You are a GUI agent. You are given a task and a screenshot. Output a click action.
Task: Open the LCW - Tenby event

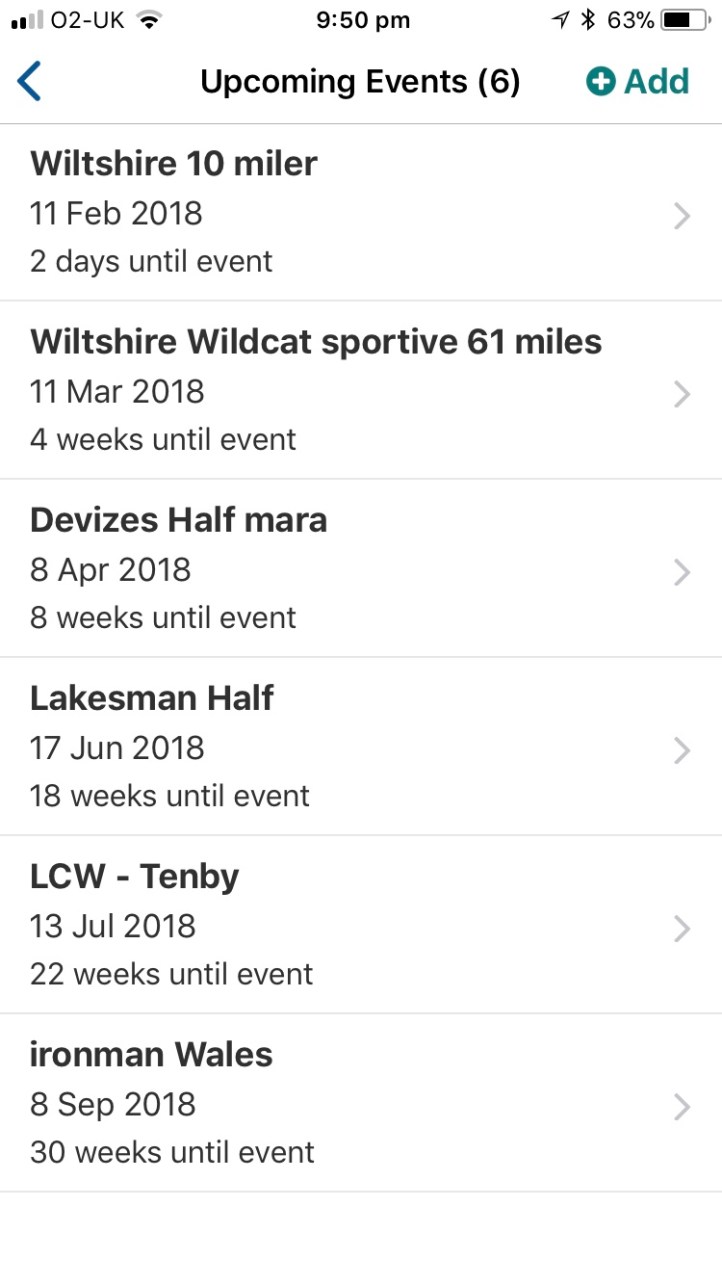360,925
